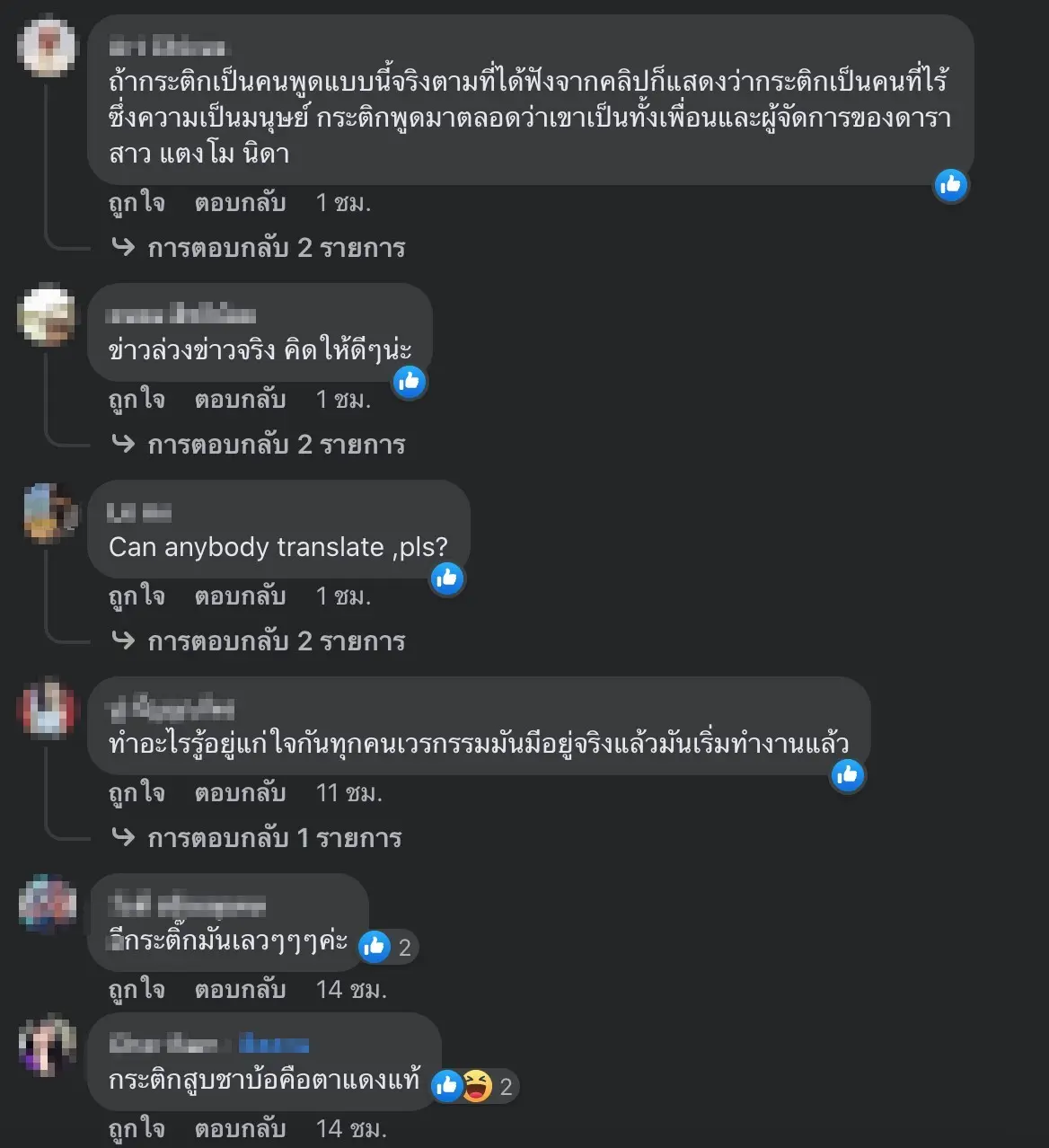Reply to the comment 'กระติกสูบชาบ้อคือตาแดงแท้'
Screen dimensions: 1049x1148
[x=240, y=1128]
